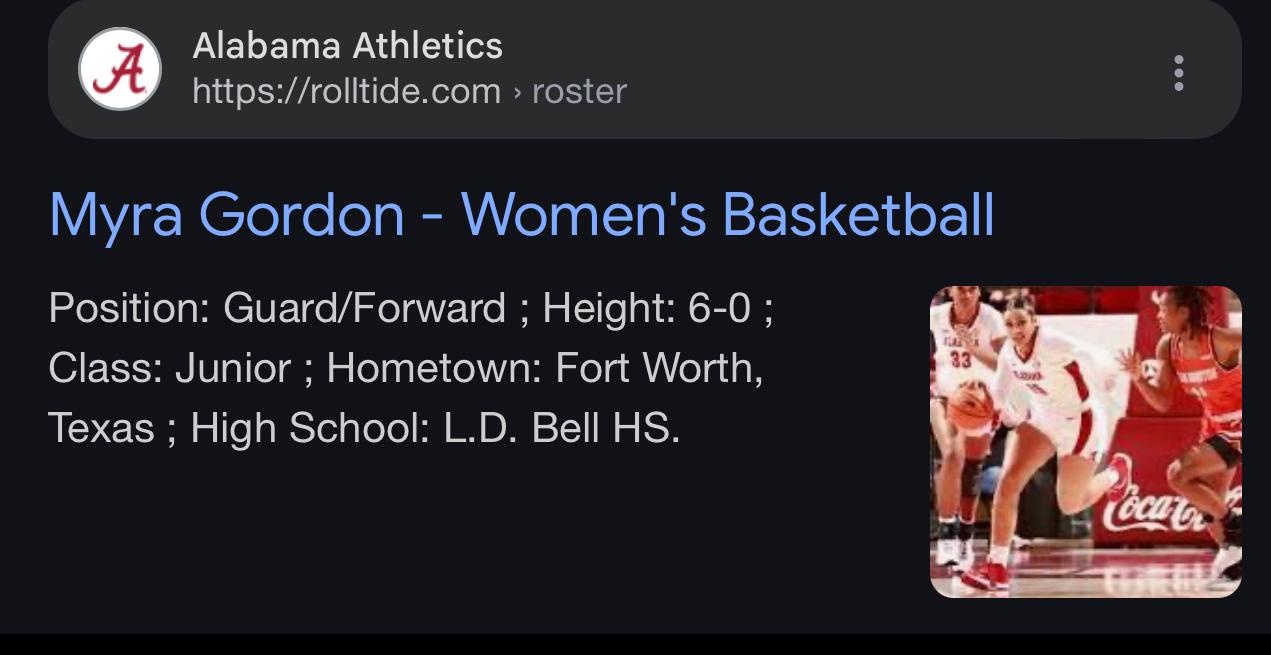Open the Myra Gordon - Women's Basketball result
This screenshot has width=1271, height=655.
[521, 214]
